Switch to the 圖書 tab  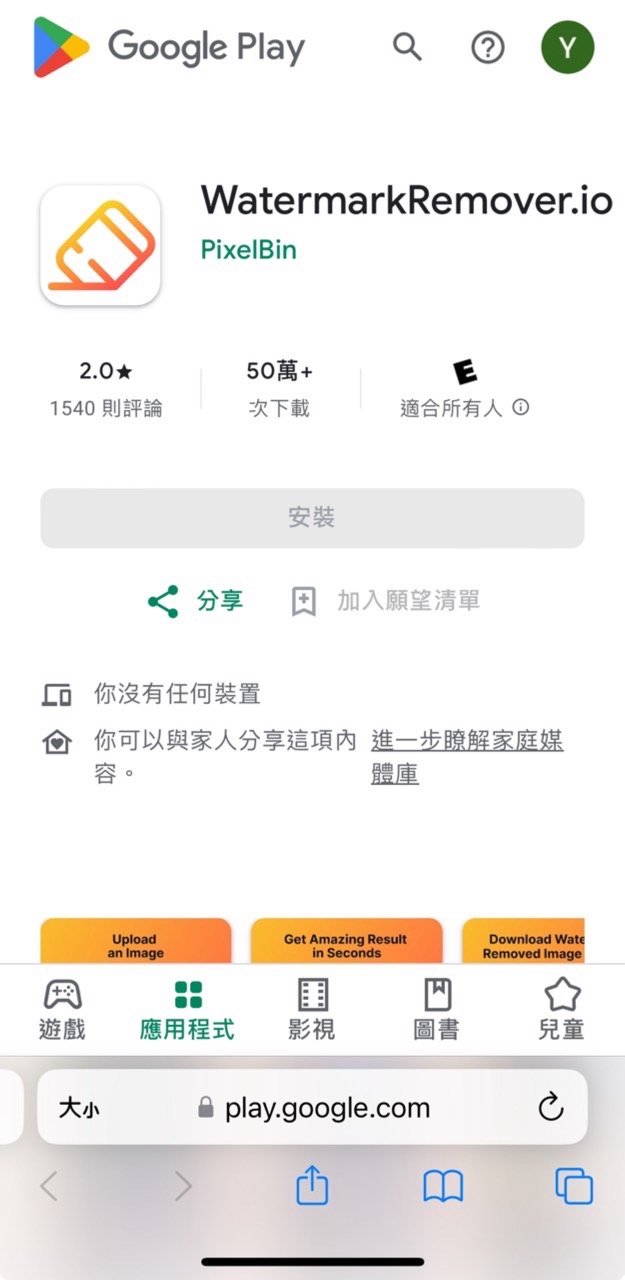(x=437, y=1010)
